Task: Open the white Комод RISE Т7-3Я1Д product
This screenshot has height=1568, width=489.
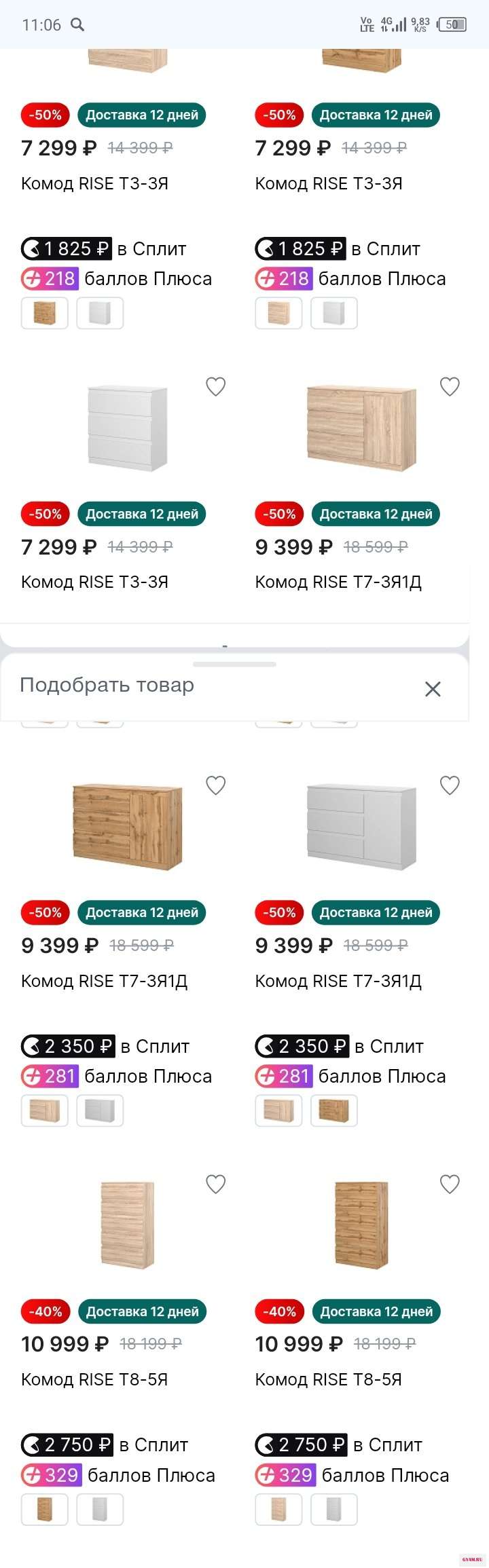Action: coord(361,826)
